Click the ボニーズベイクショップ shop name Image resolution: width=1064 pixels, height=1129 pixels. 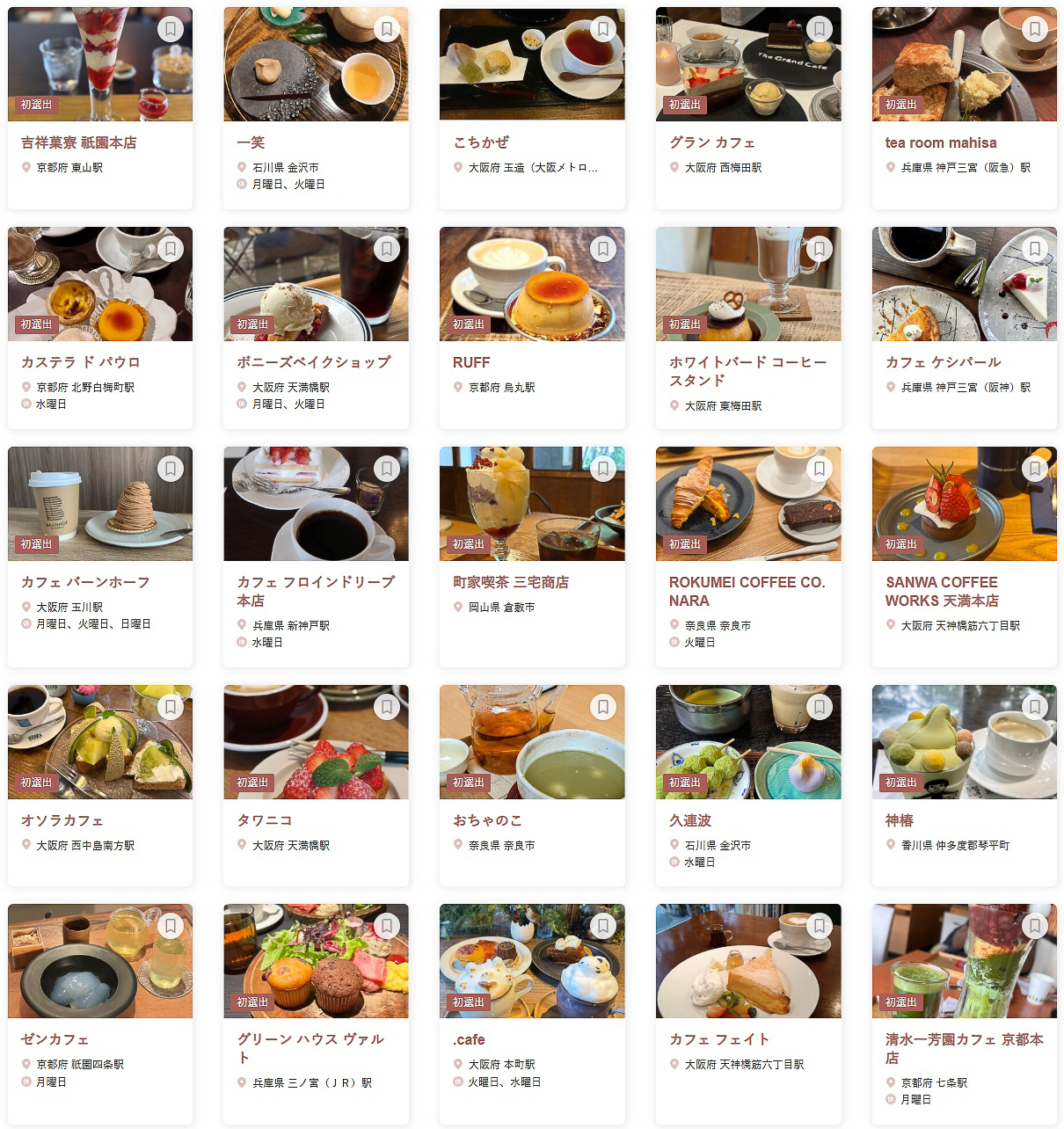point(315,361)
